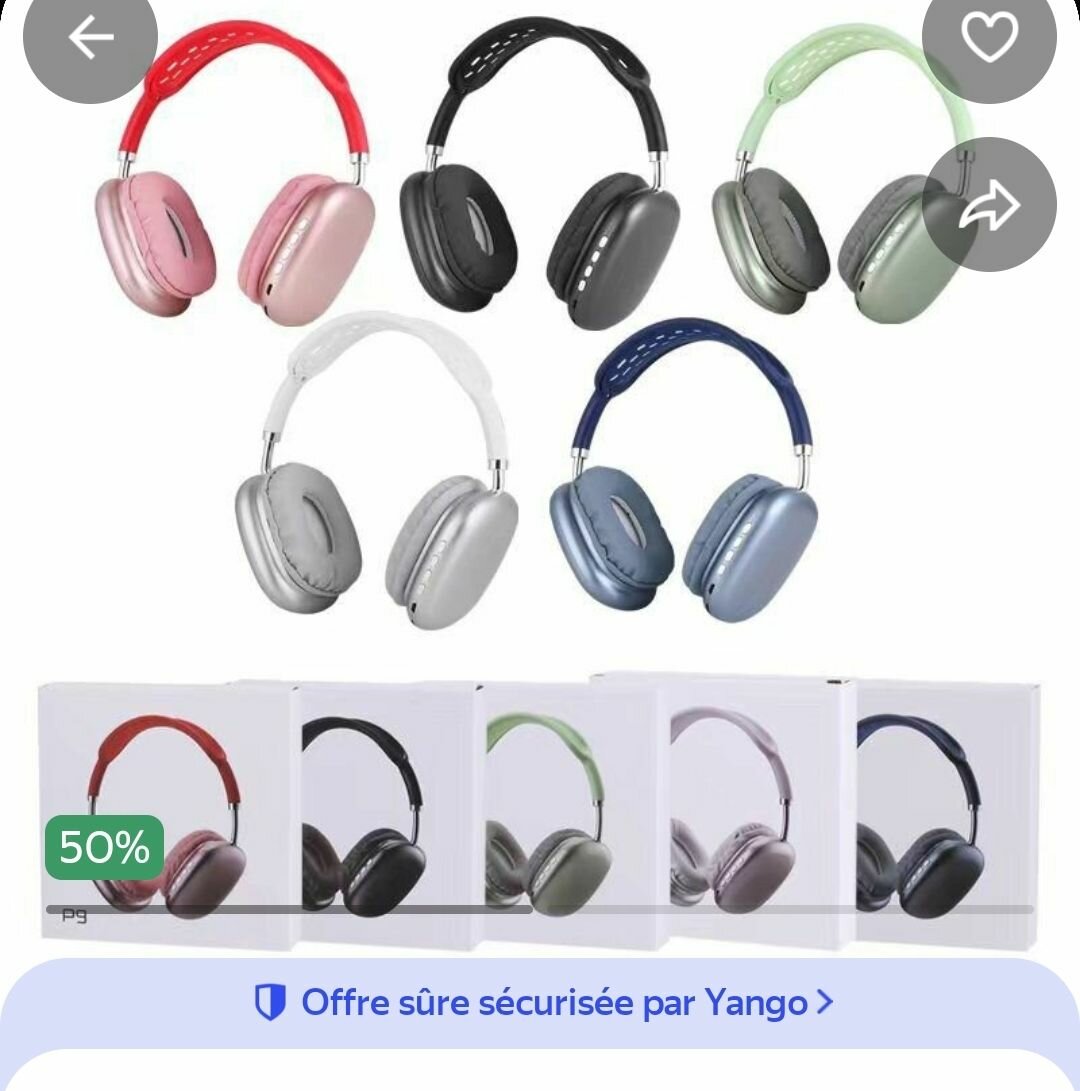Go back using the arrow button
Viewport: 1080px width, 1091px height.
90,38
